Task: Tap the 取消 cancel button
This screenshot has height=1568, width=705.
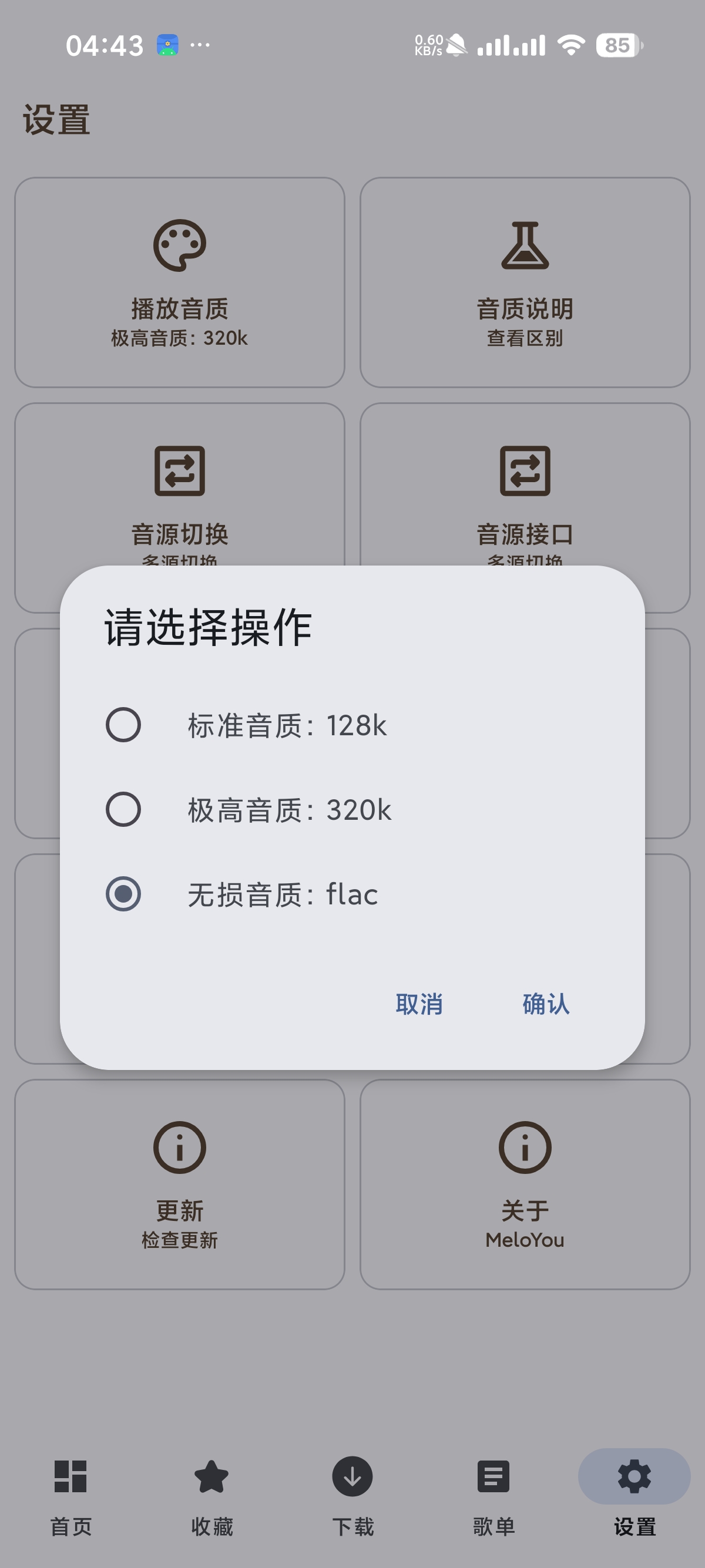Action: point(420,1004)
